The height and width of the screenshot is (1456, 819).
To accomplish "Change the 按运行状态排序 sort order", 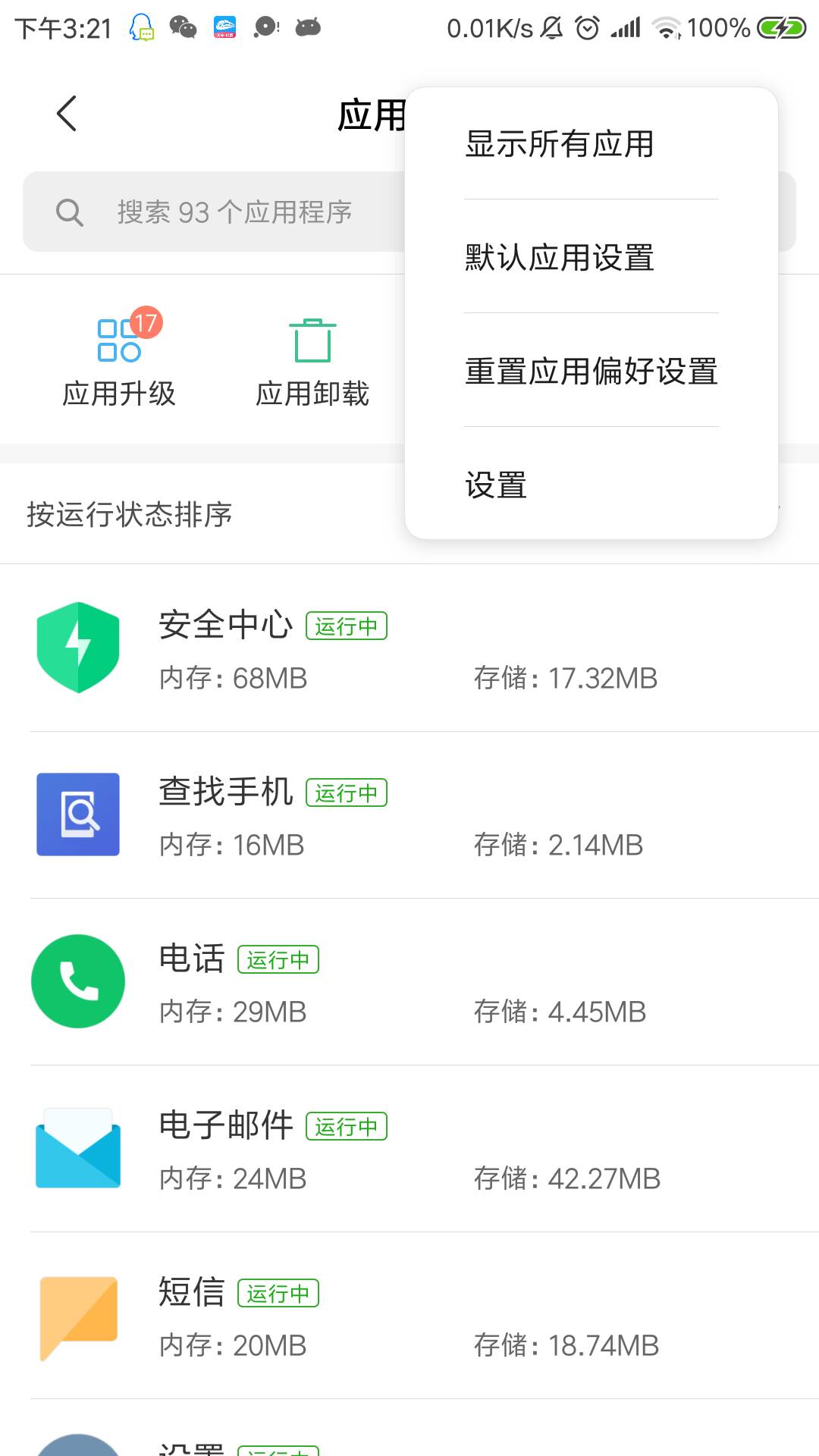I will (x=130, y=514).
